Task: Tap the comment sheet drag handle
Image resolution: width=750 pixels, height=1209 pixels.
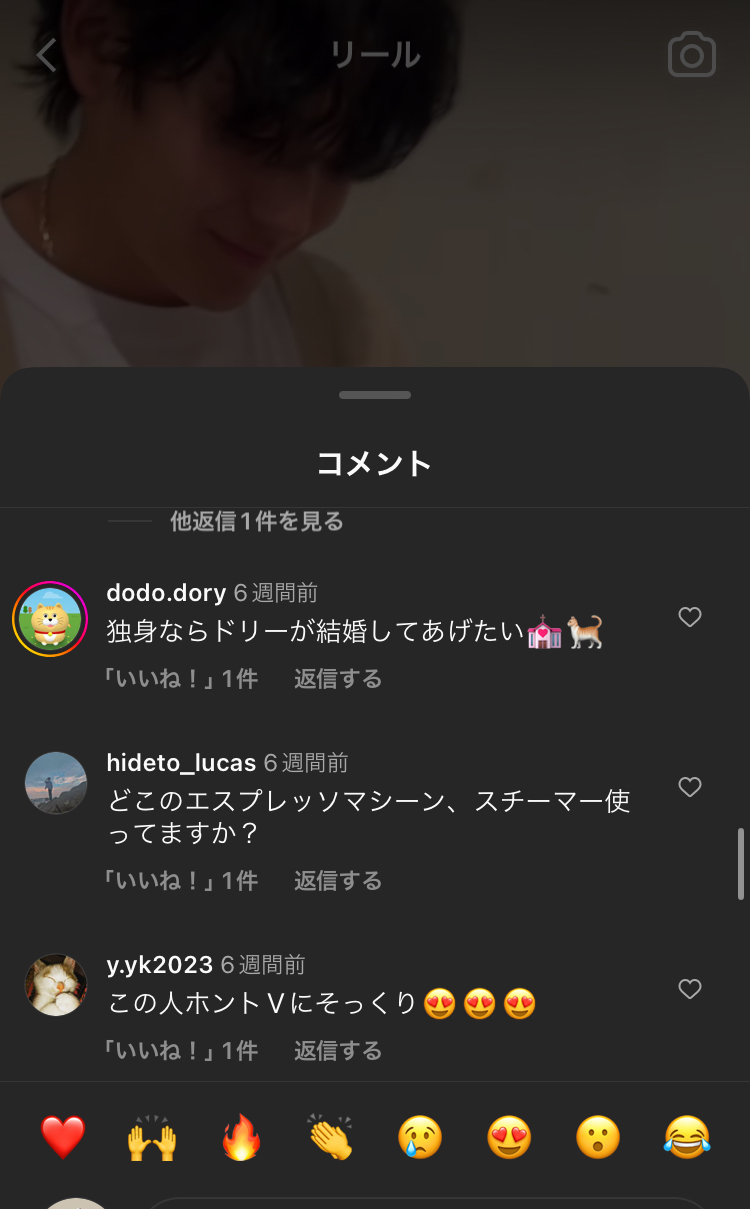Action: click(375, 395)
